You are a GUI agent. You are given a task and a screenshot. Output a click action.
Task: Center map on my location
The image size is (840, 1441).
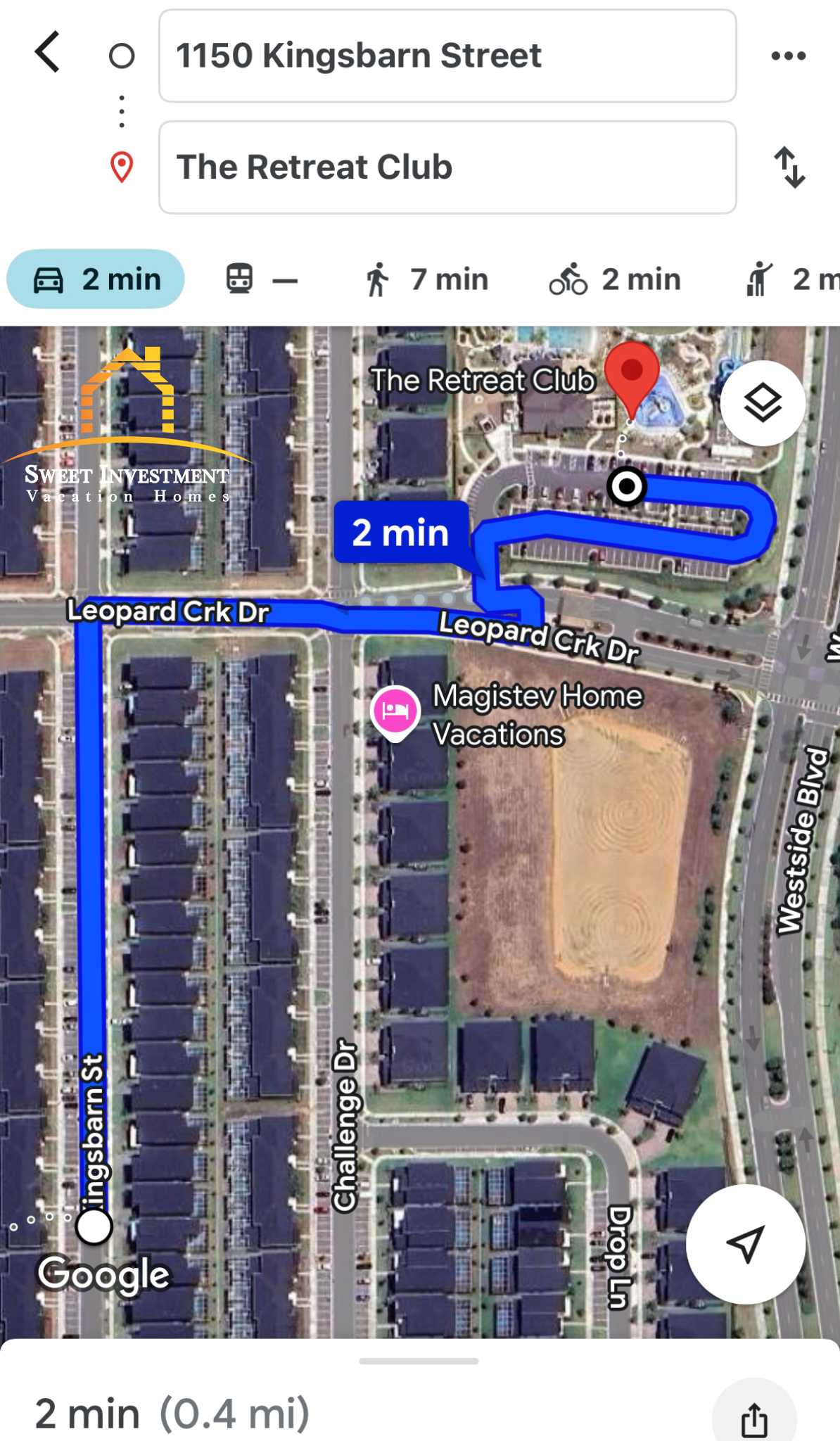point(746,1244)
